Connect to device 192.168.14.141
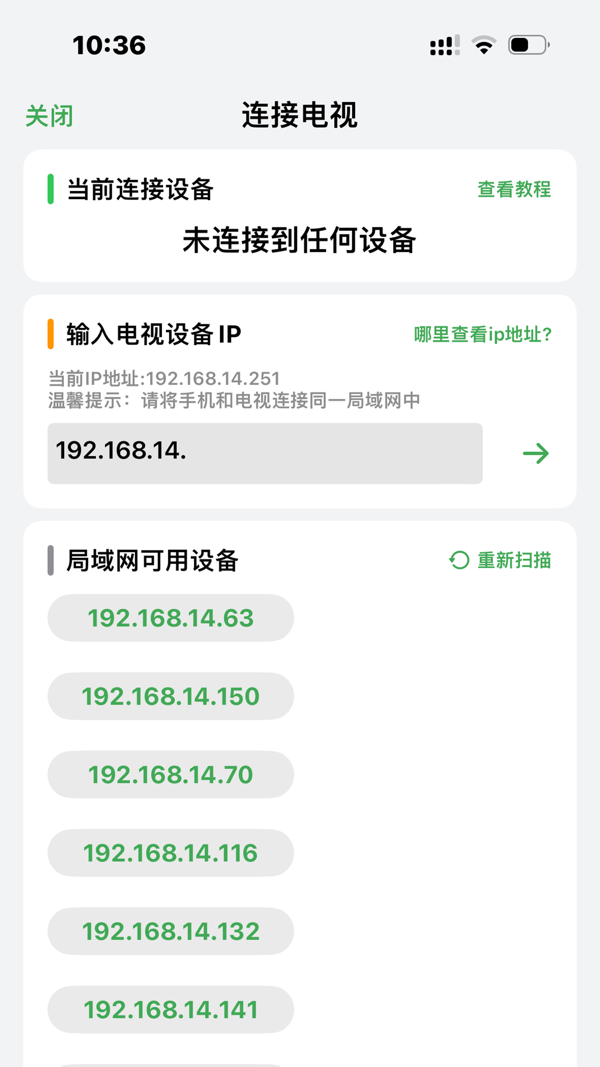 (x=171, y=1009)
